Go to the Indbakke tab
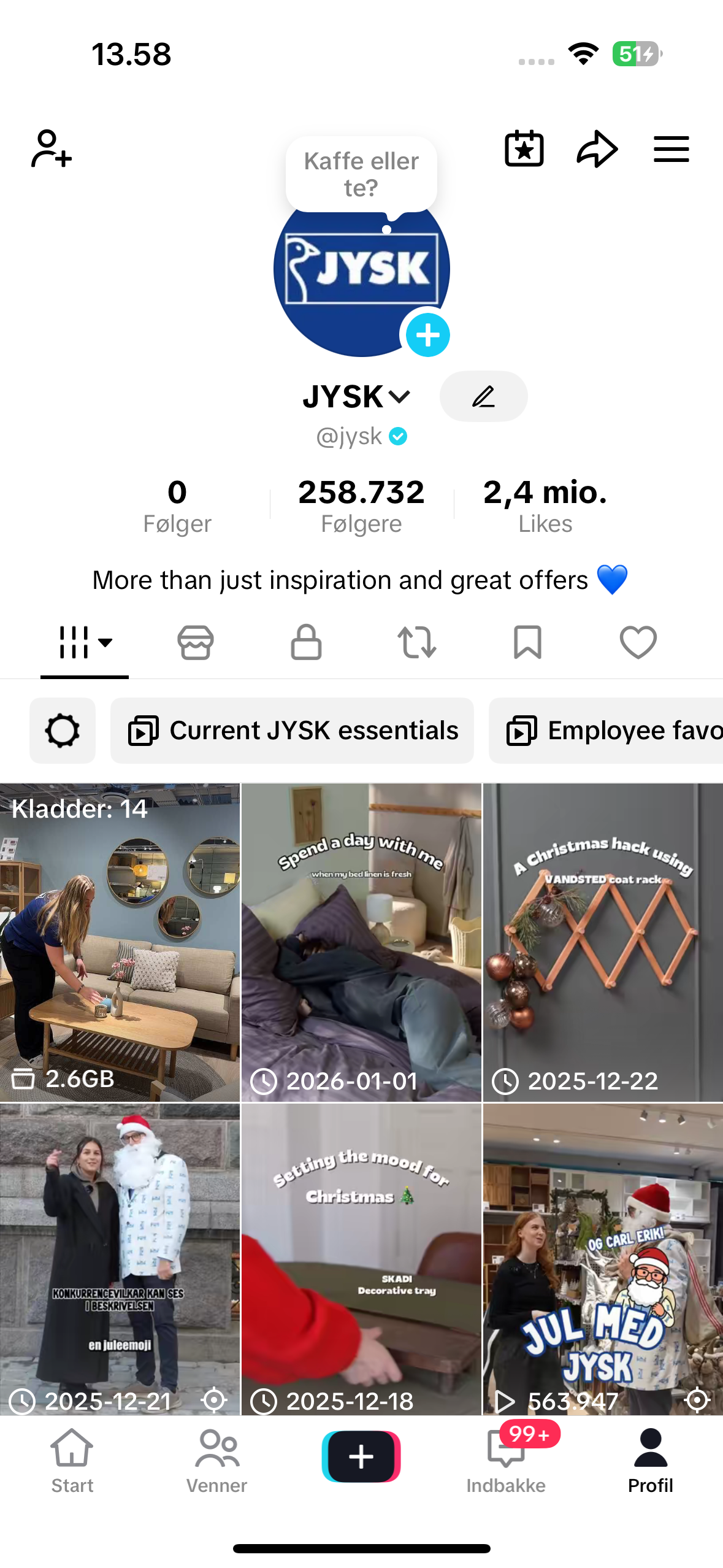Screen dimensions: 723x1568 coord(506,1460)
